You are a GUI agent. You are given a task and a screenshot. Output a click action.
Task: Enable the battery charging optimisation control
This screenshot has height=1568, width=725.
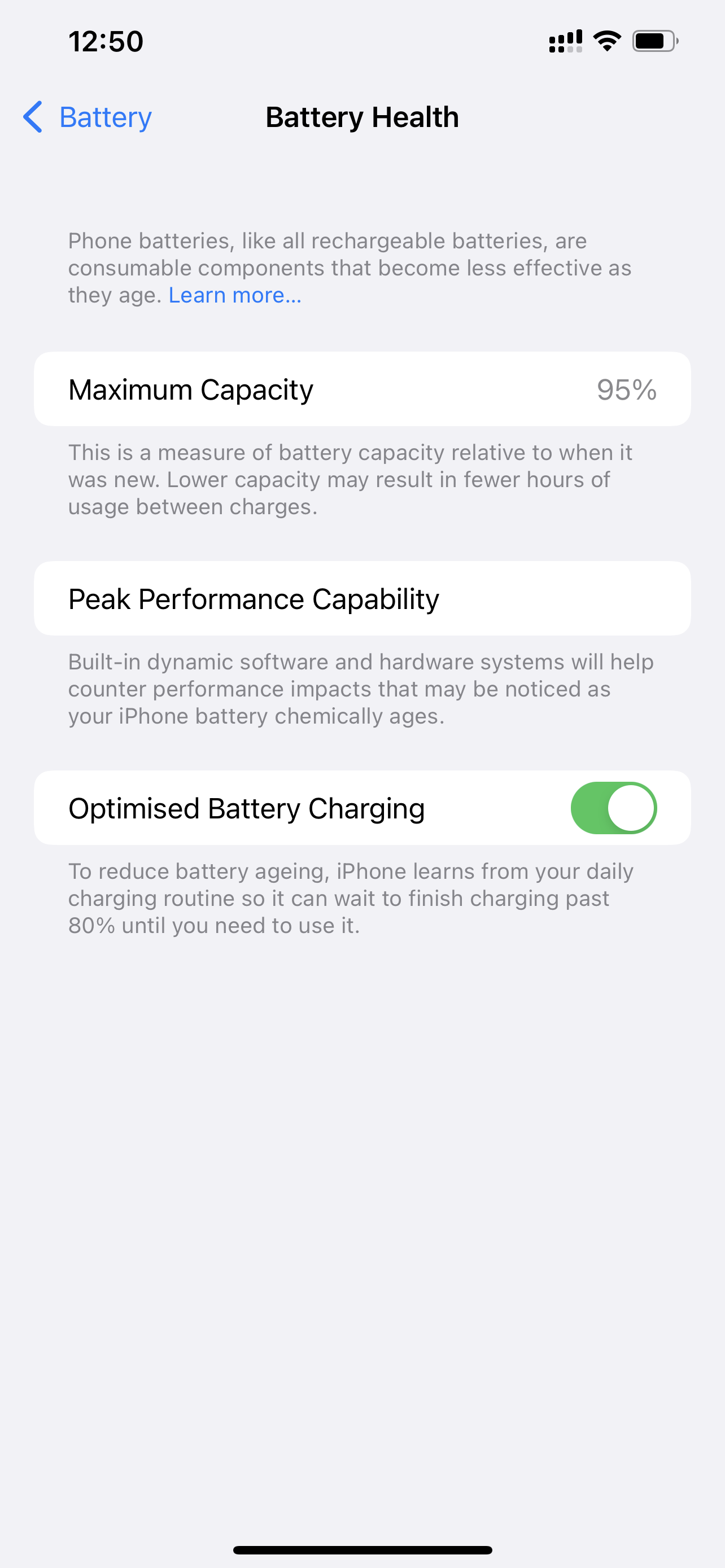613,808
